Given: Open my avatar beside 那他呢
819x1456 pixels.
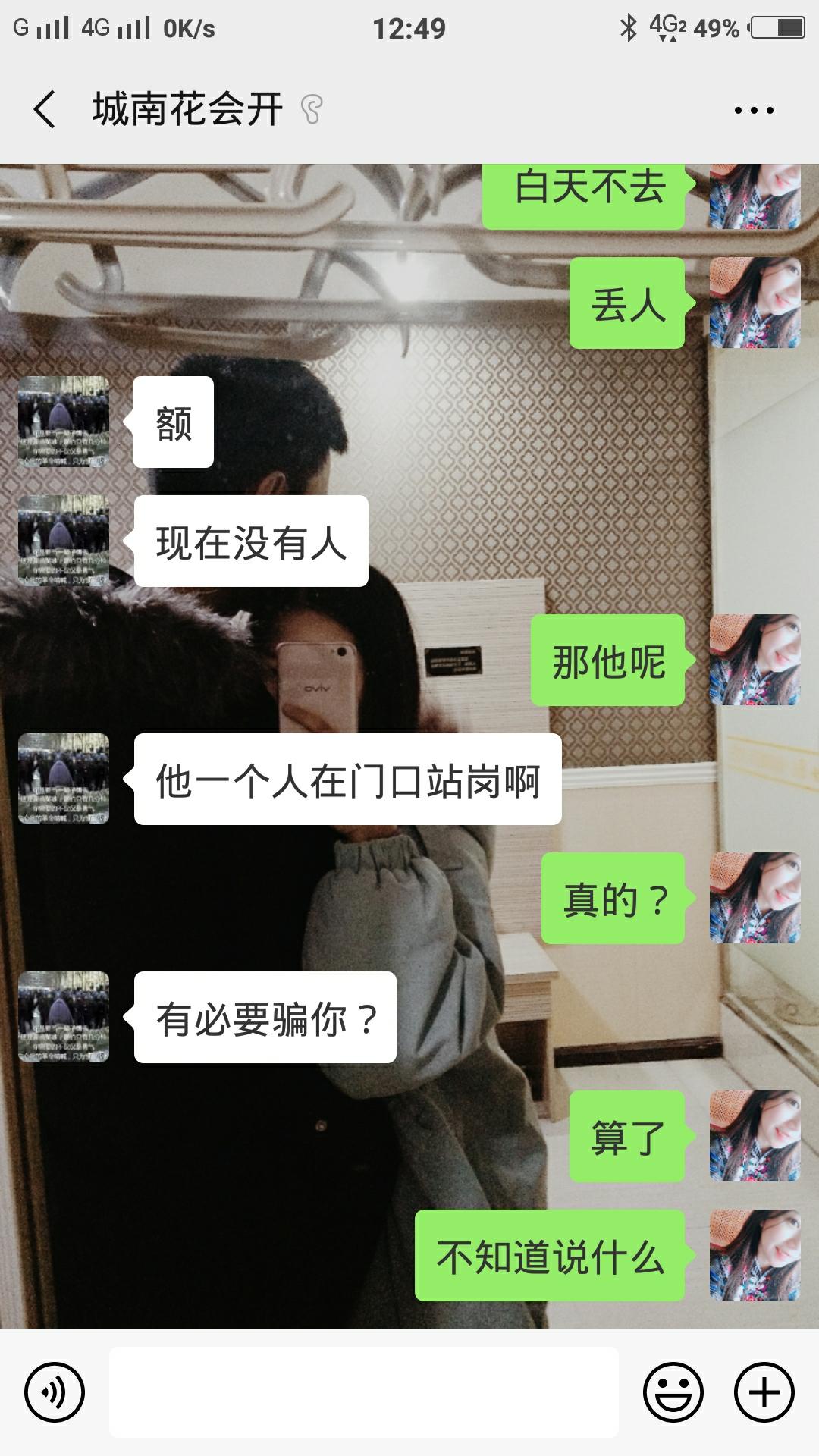Looking at the screenshot, I should coord(755,660).
